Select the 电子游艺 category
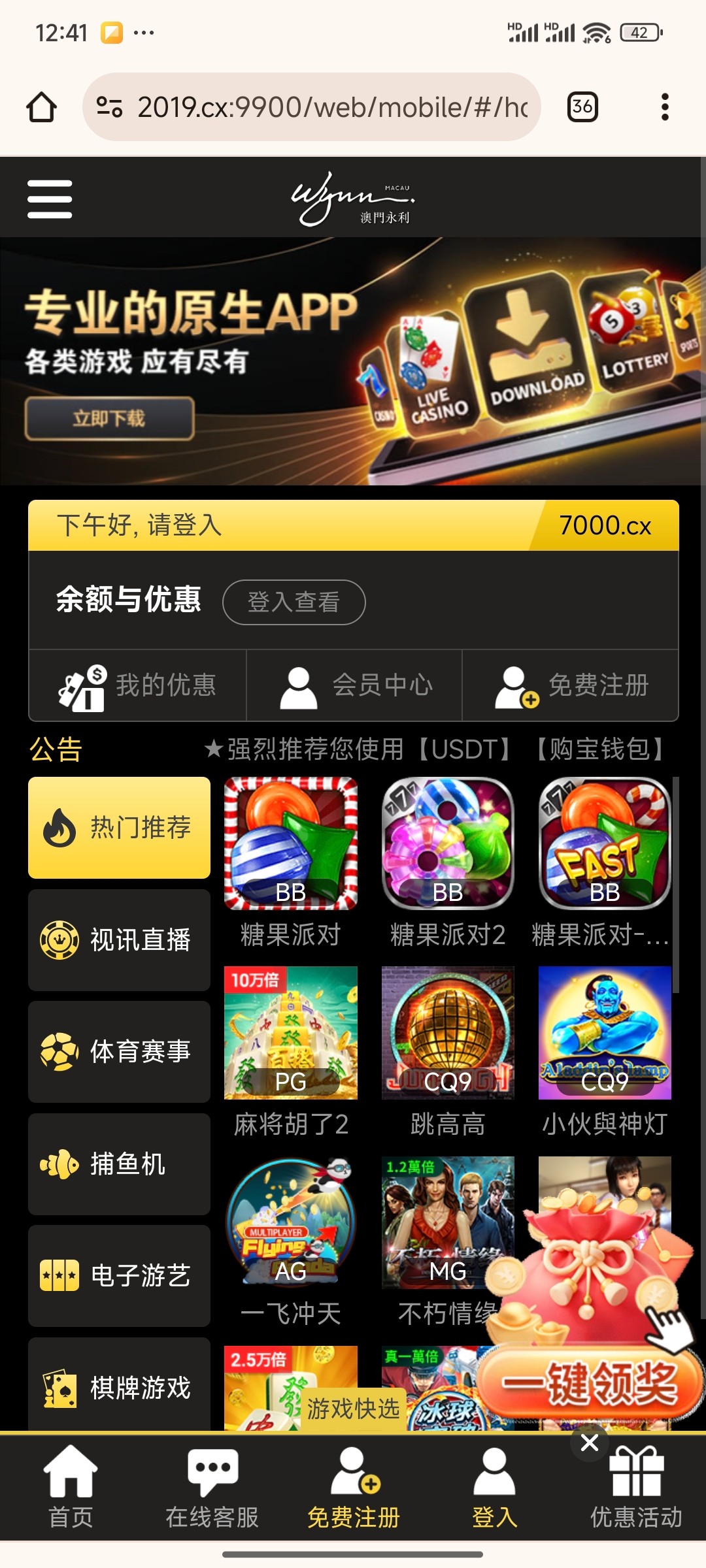706x1568 pixels. pyautogui.click(x=119, y=1275)
